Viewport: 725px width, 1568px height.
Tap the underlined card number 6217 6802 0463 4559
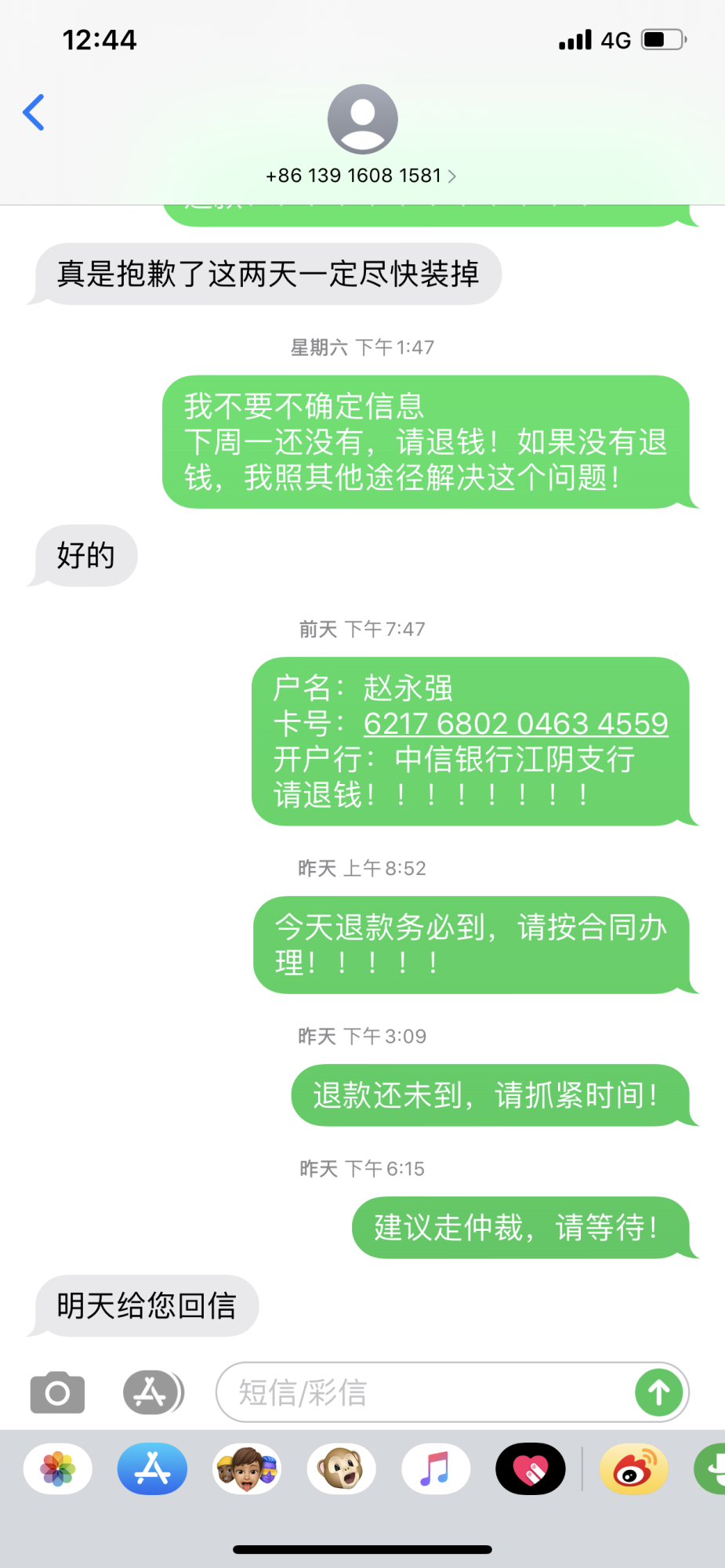point(515,724)
